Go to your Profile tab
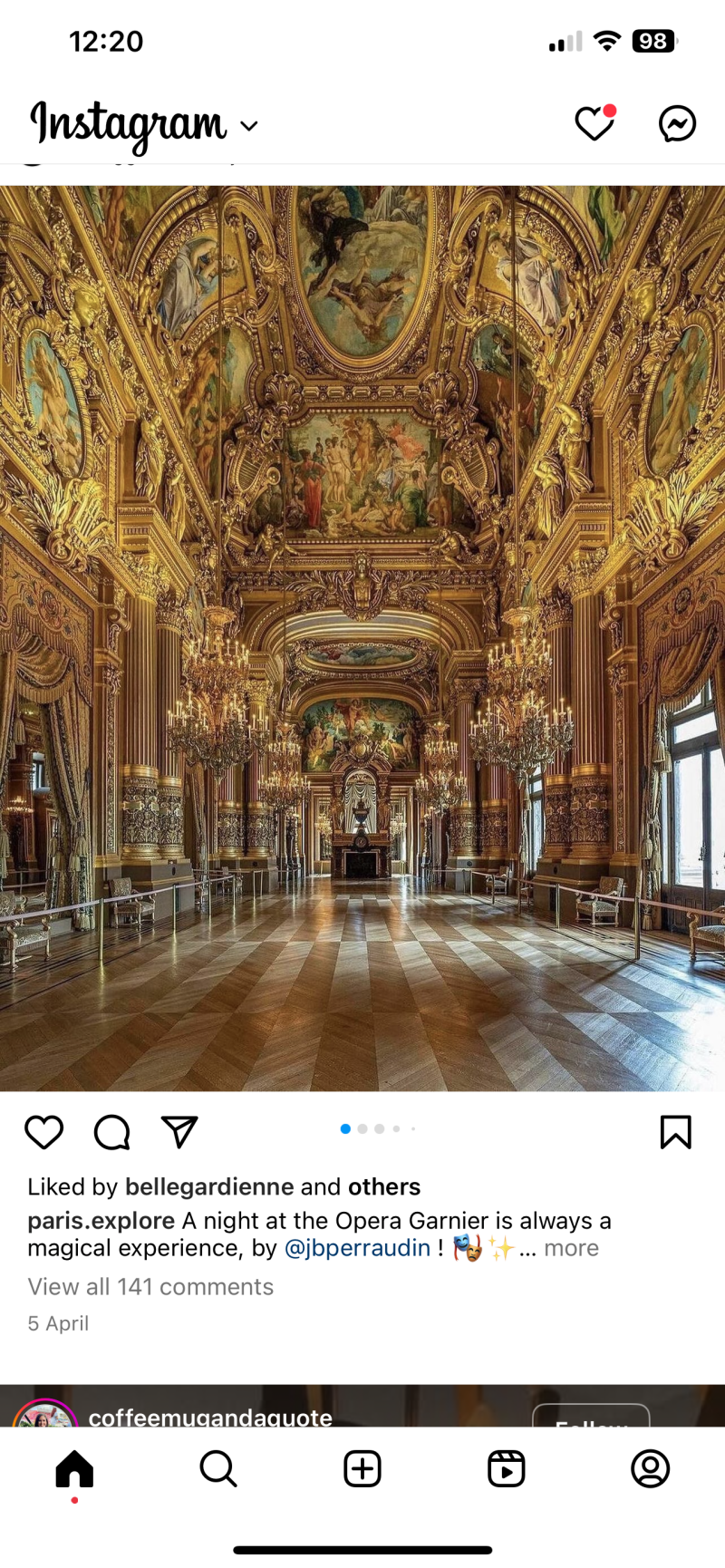 650,1468
